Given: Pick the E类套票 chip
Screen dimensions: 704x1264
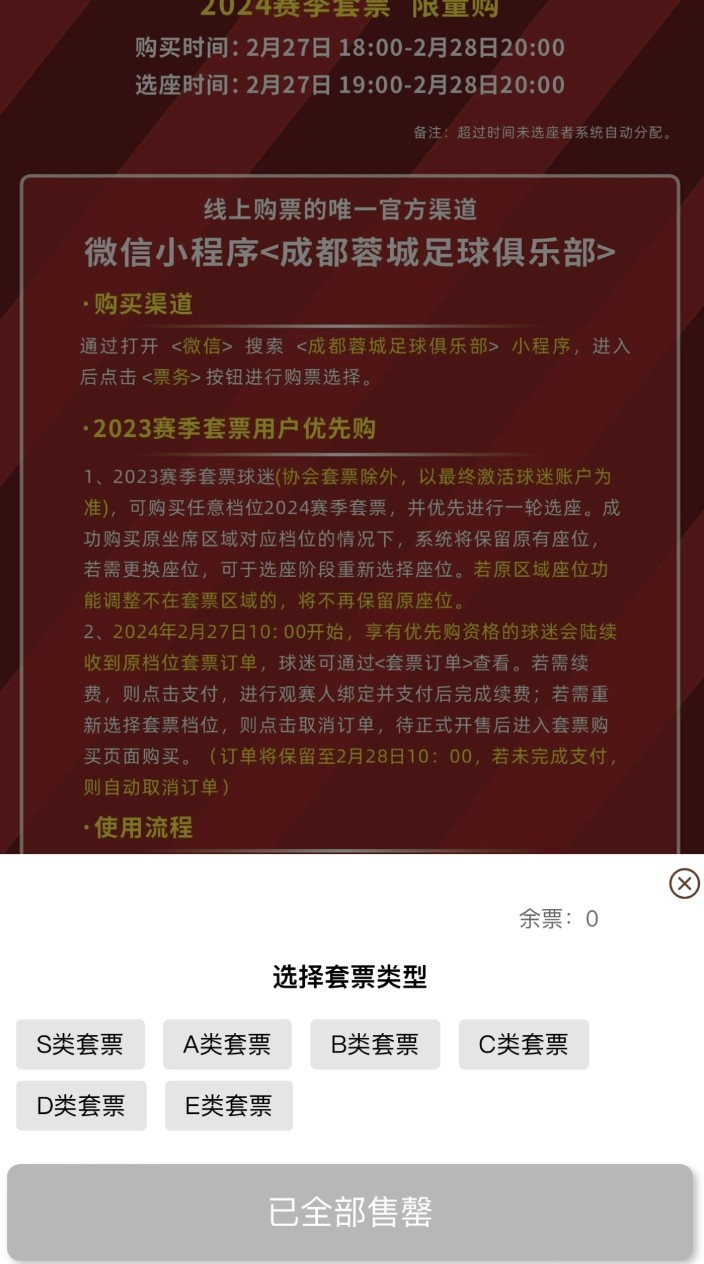Looking at the screenshot, I should [x=229, y=1105].
